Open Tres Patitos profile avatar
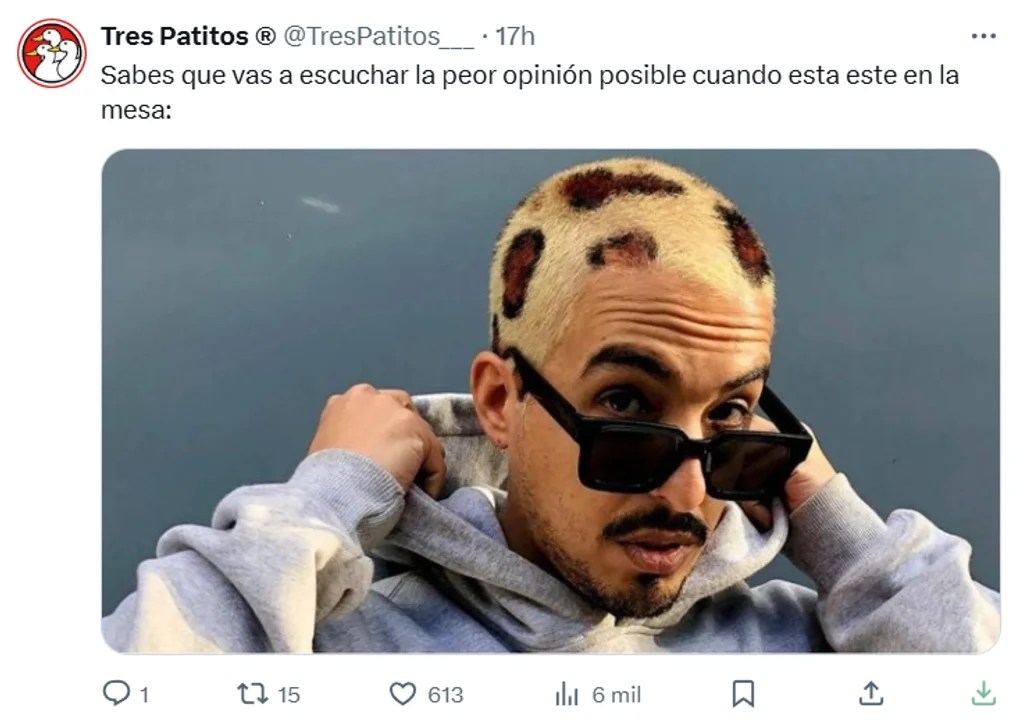The height and width of the screenshot is (720, 1024). pos(51,53)
